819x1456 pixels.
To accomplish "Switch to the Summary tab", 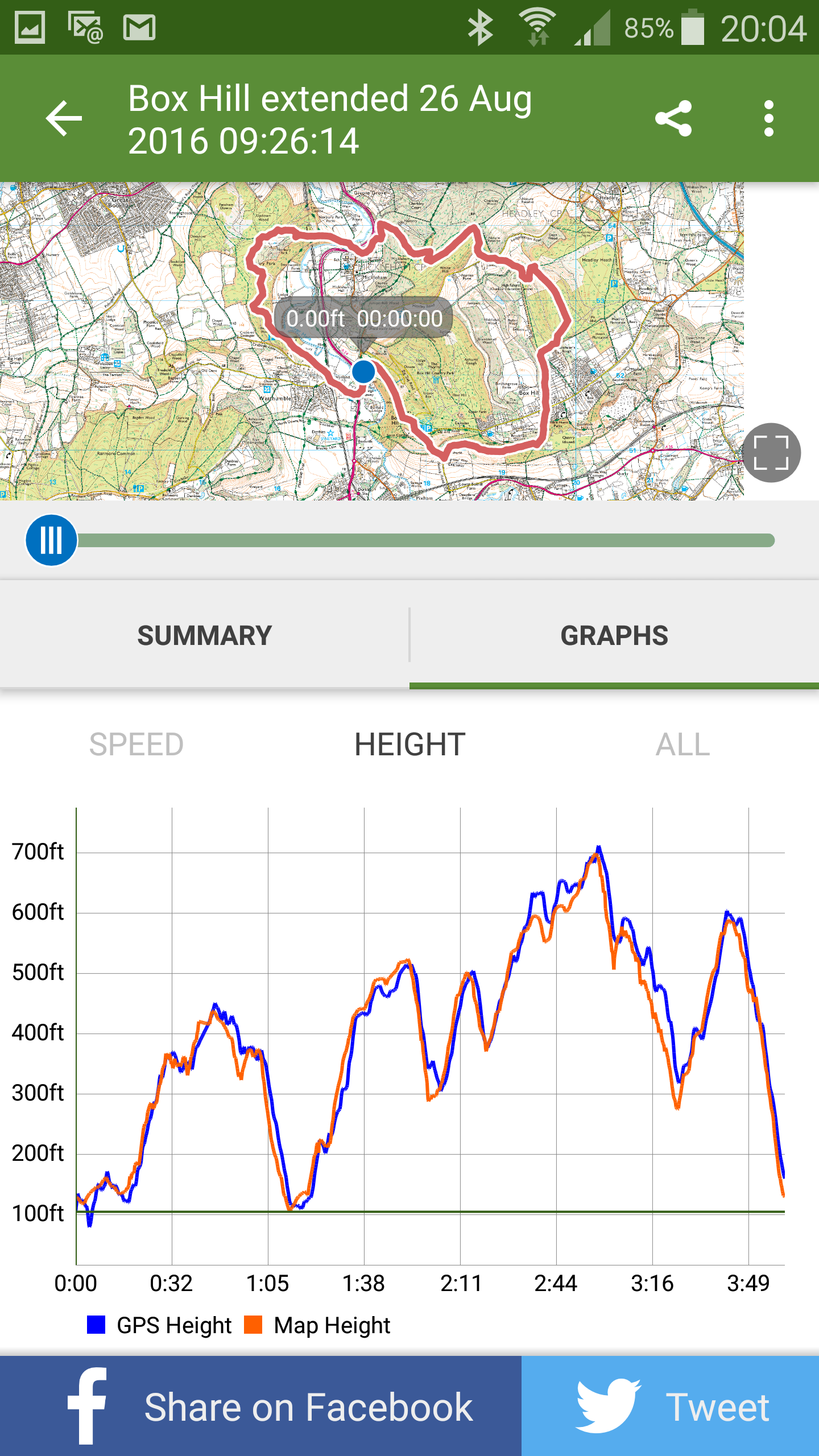I will pos(205,635).
